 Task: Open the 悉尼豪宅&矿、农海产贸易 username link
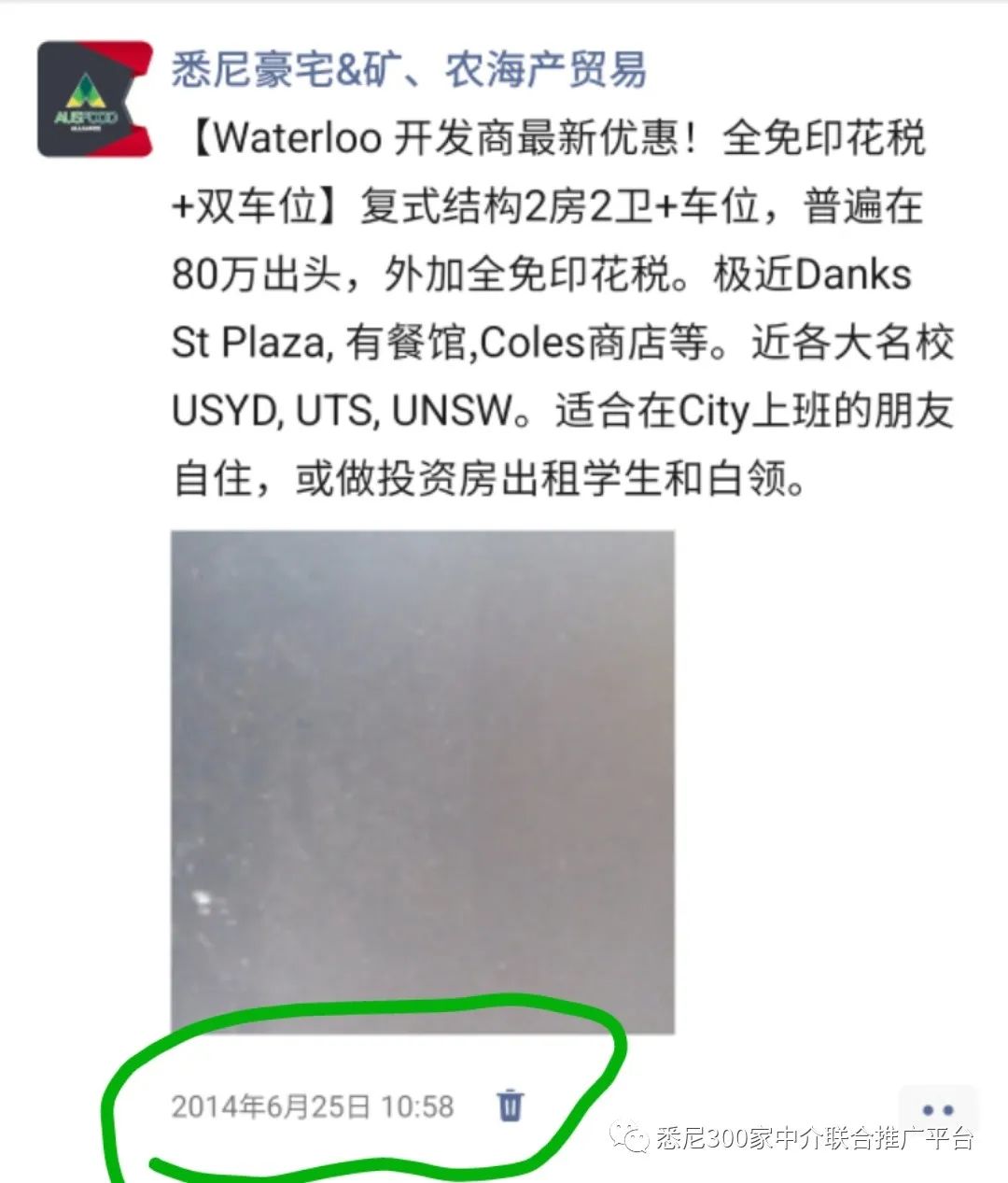pyautogui.click(x=408, y=71)
